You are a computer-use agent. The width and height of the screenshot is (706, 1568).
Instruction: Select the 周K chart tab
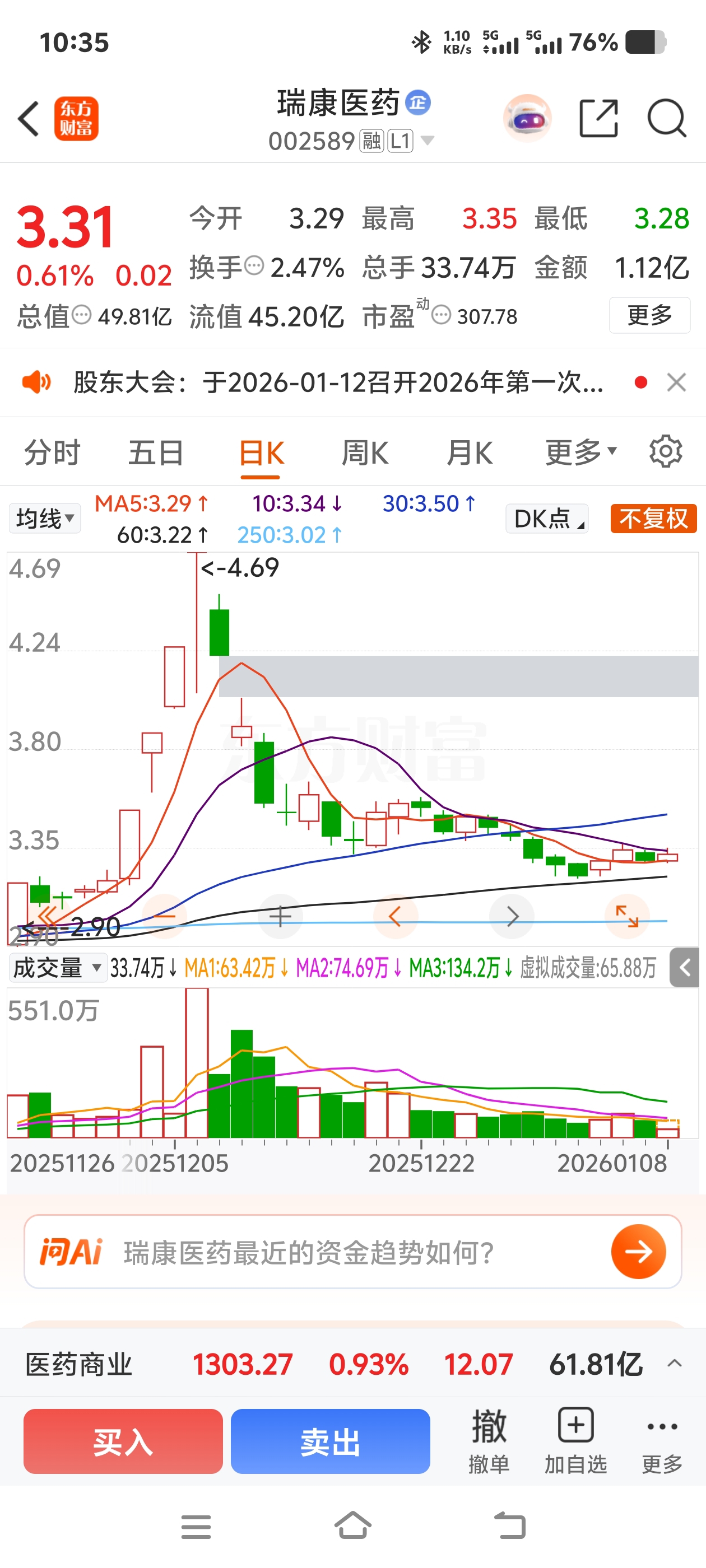pos(364,454)
